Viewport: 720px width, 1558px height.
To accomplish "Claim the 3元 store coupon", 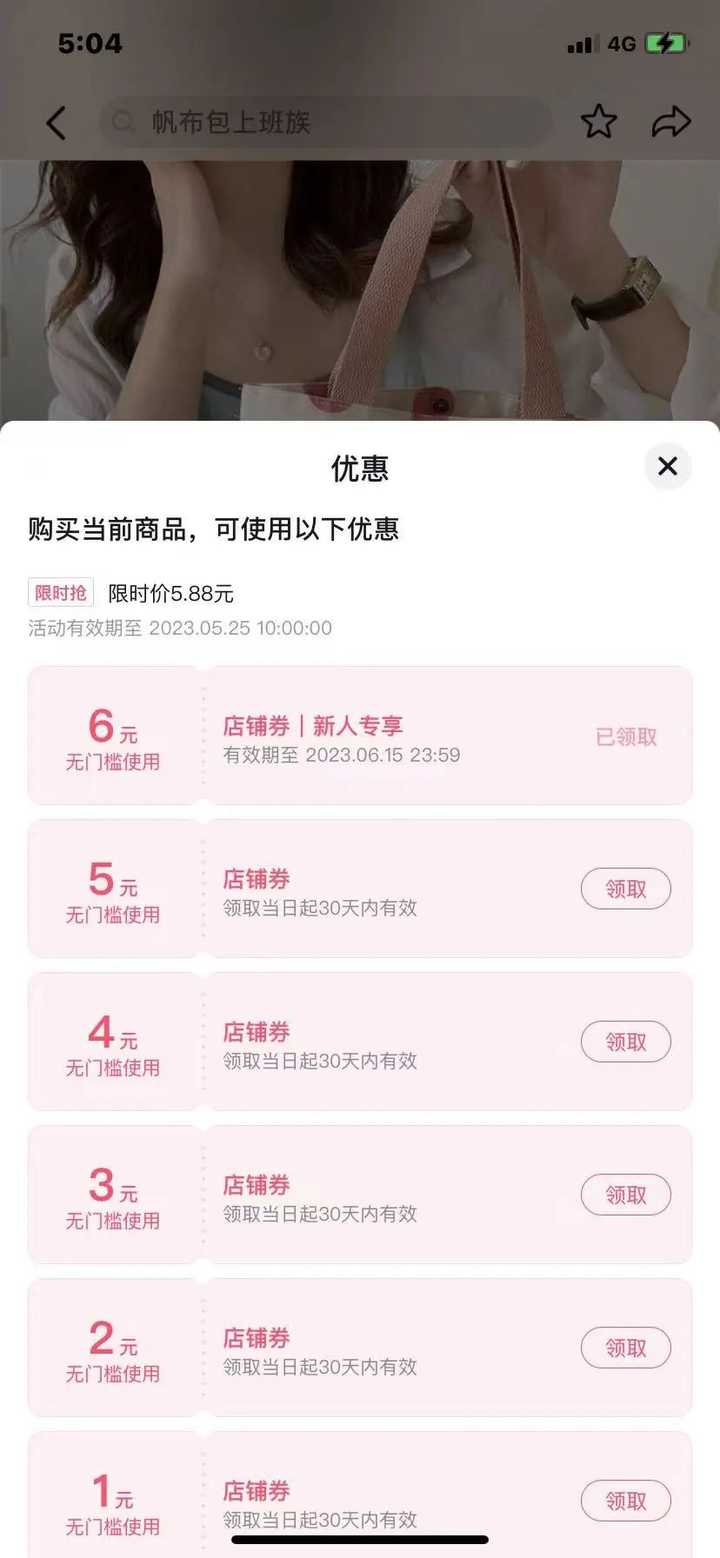I will pos(626,1195).
